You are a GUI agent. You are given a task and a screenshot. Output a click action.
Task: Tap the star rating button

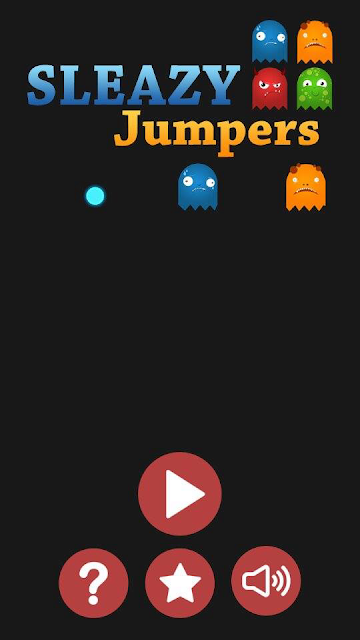point(180,582)
